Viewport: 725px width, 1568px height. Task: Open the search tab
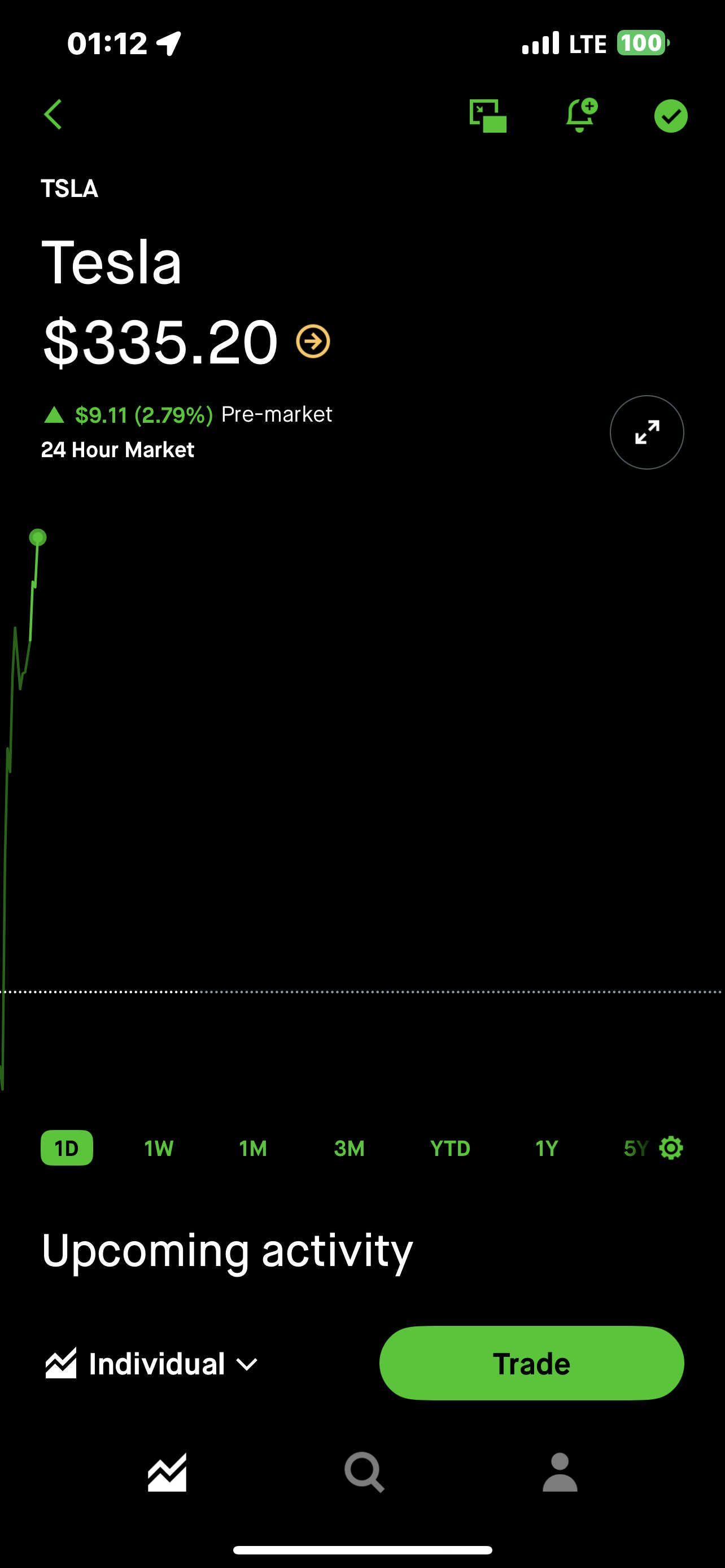coord(364,1472)
